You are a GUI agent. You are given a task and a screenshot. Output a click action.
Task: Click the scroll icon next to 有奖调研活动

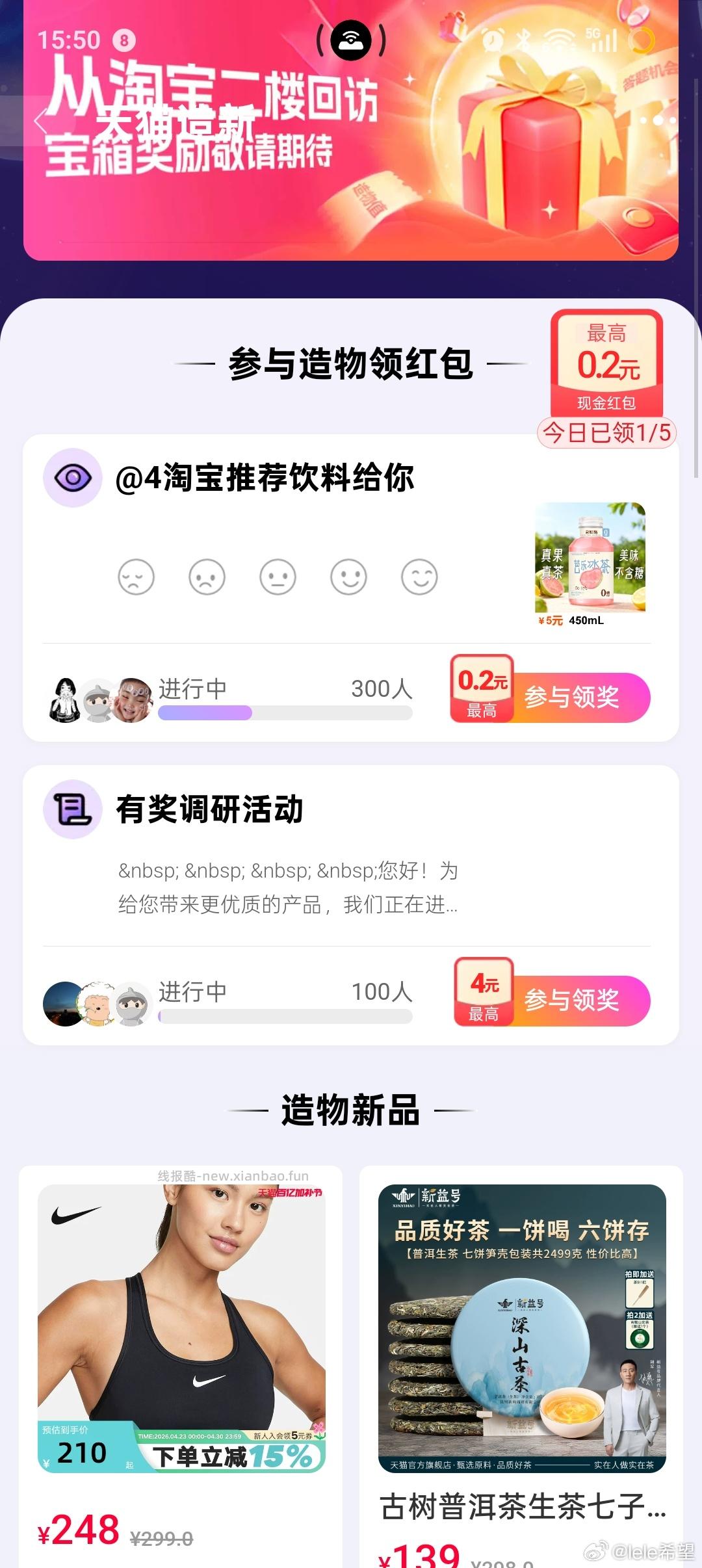point(73,808)
